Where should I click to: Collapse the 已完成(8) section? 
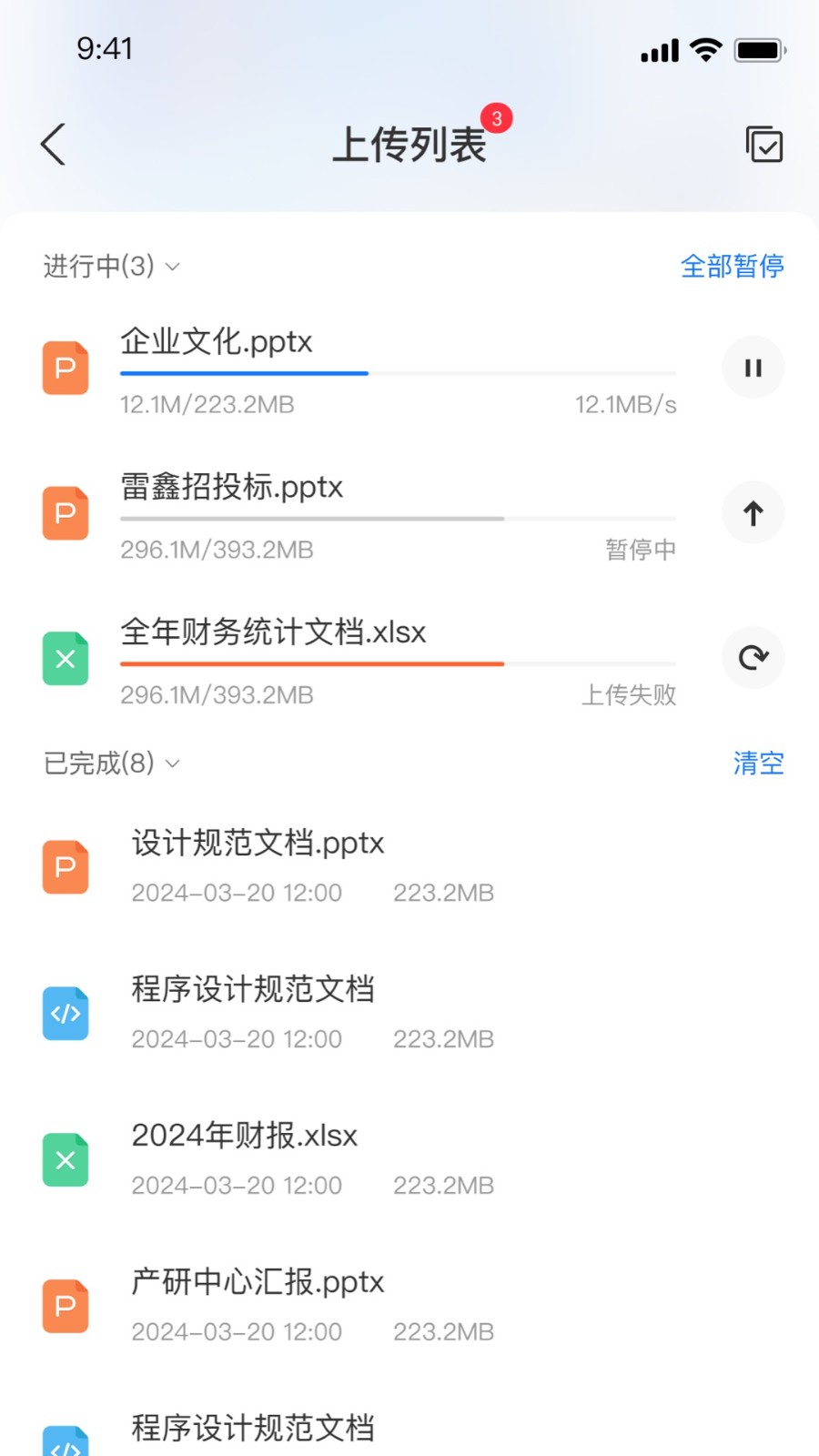pos(111,763)
